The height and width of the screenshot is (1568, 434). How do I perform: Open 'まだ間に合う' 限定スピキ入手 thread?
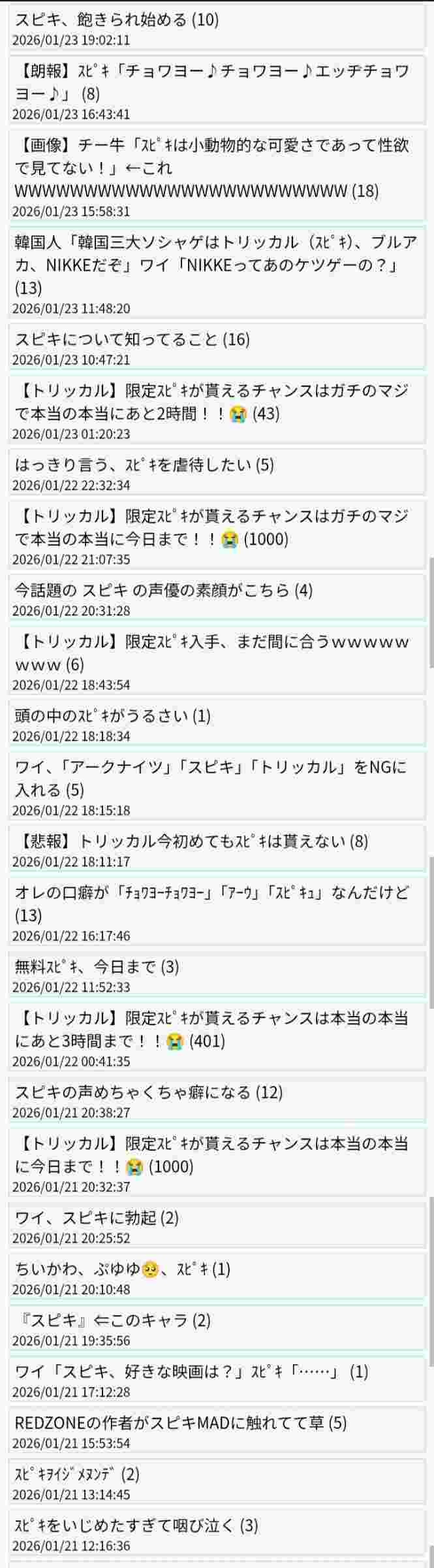[211, 653]
